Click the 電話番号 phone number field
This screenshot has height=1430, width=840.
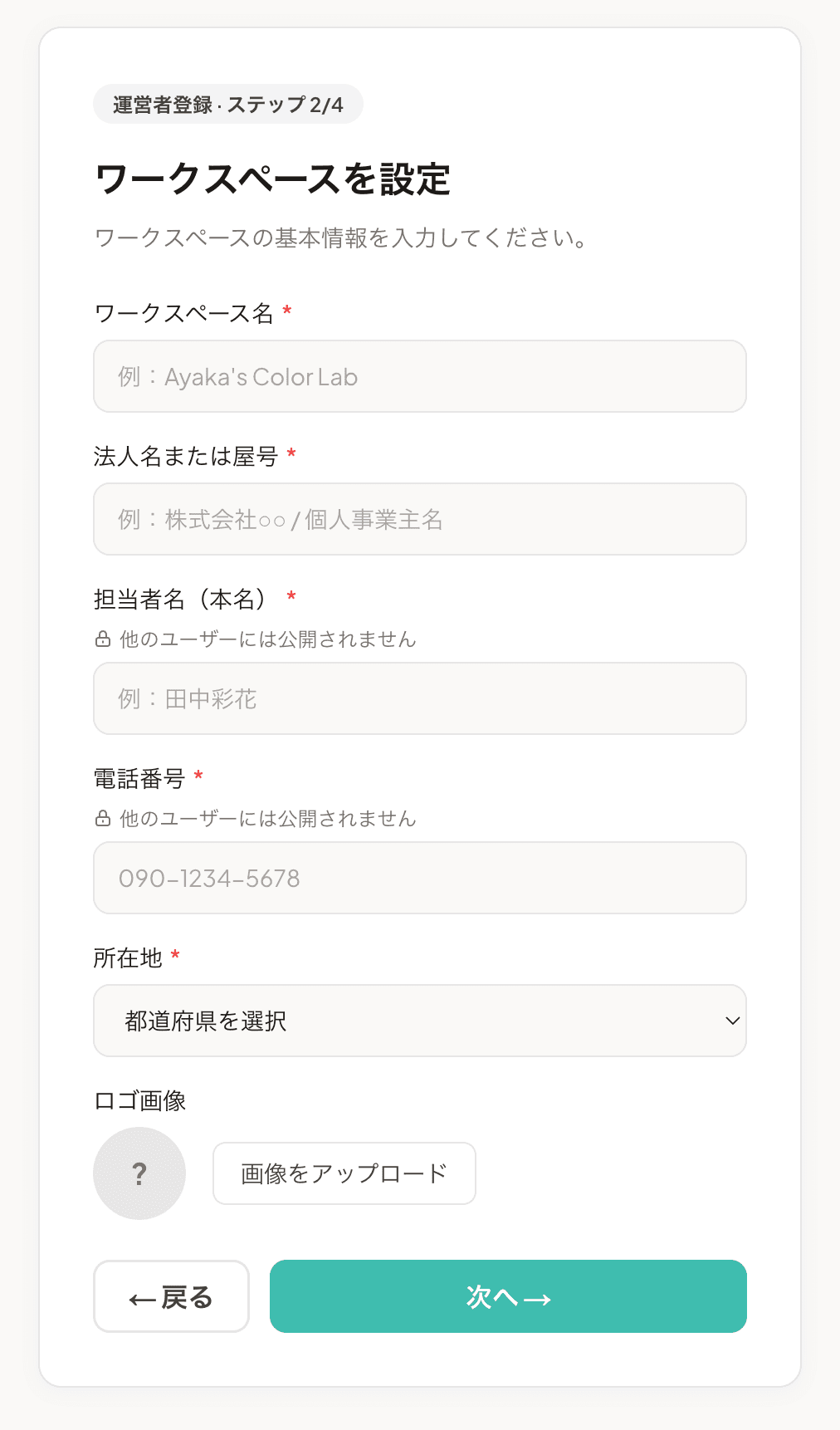(419, 878)
